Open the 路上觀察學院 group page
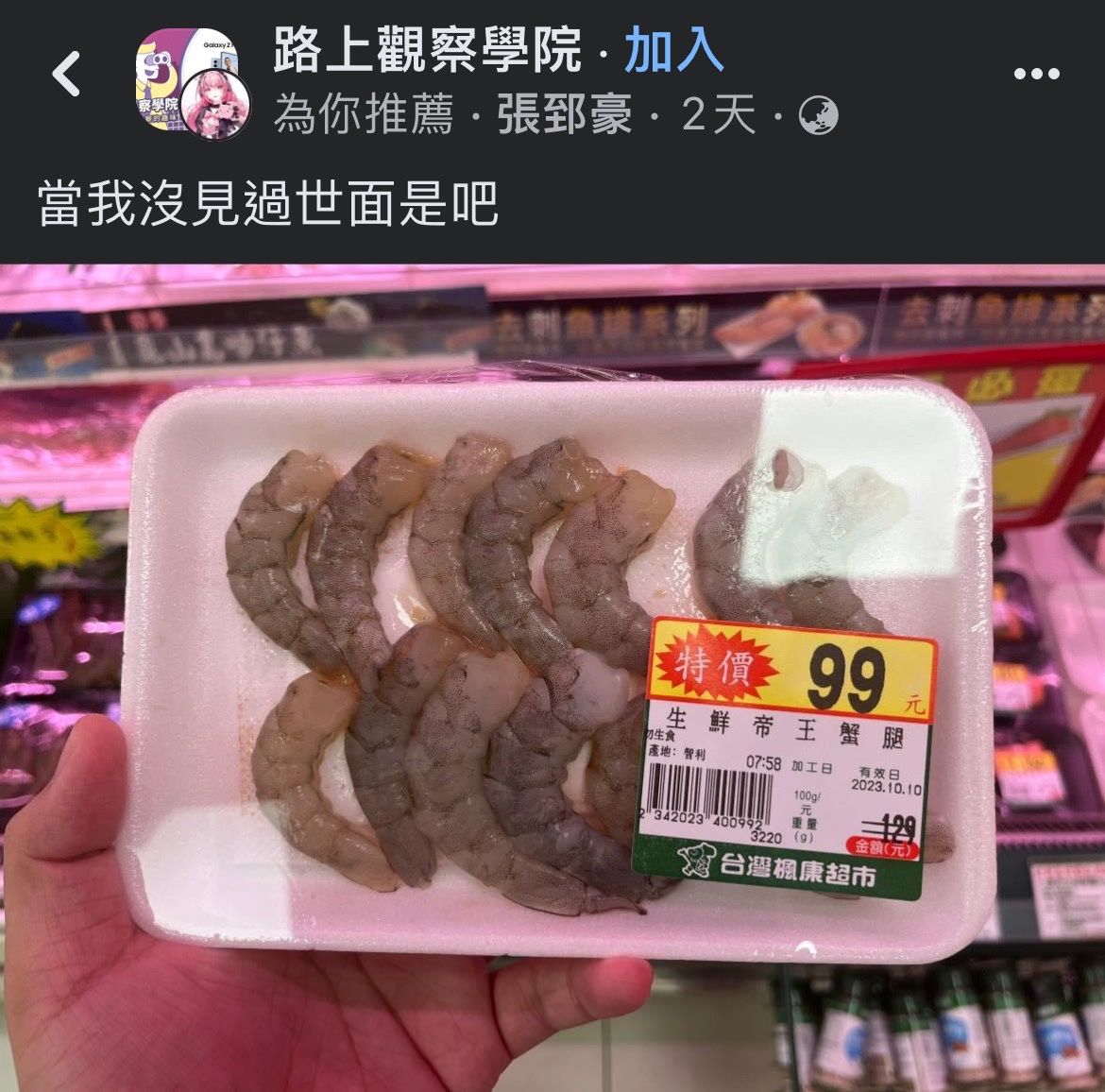 [x=427, y=51]
